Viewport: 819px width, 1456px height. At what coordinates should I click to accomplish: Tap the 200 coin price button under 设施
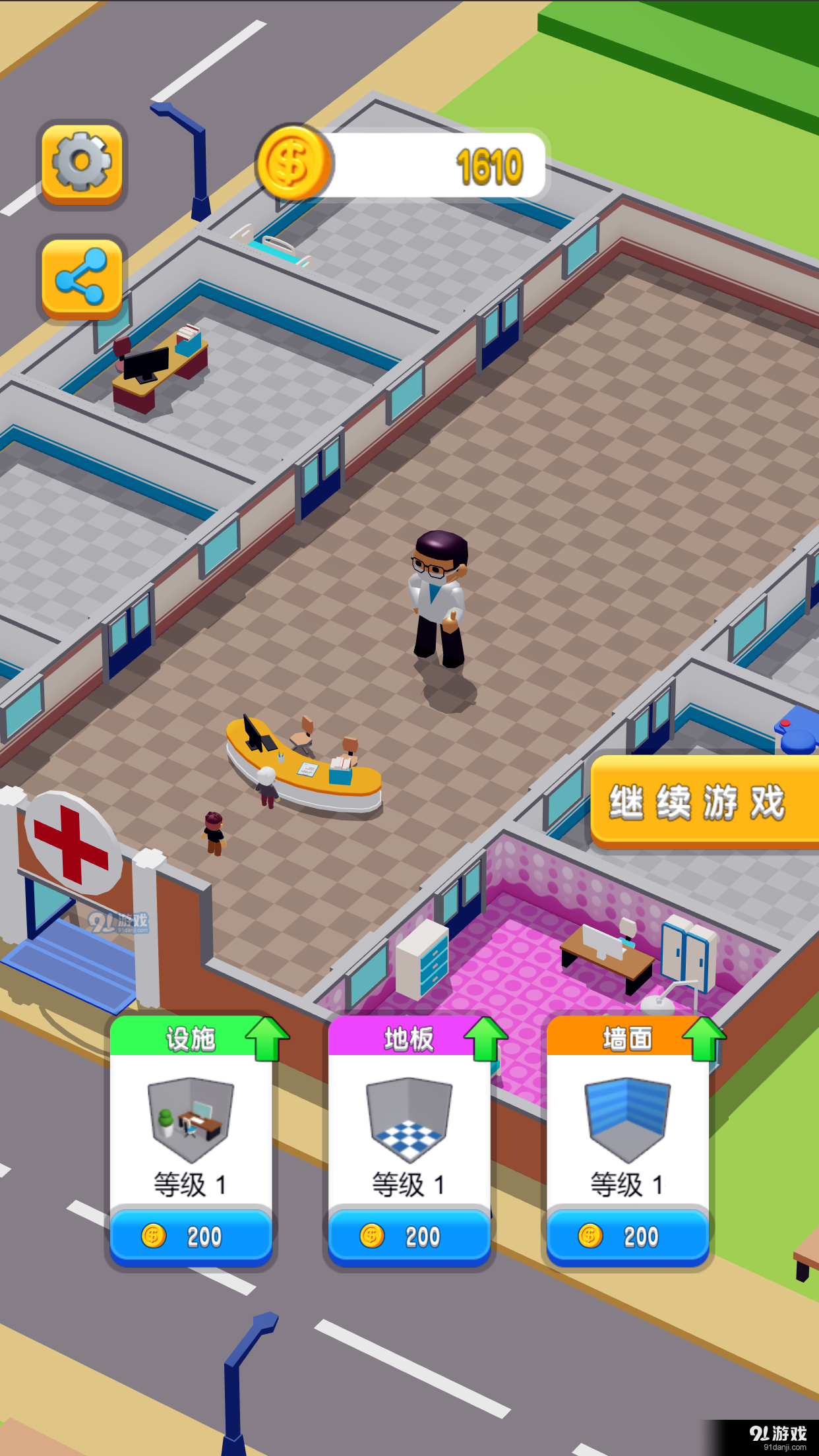(x=191, y=1236)
